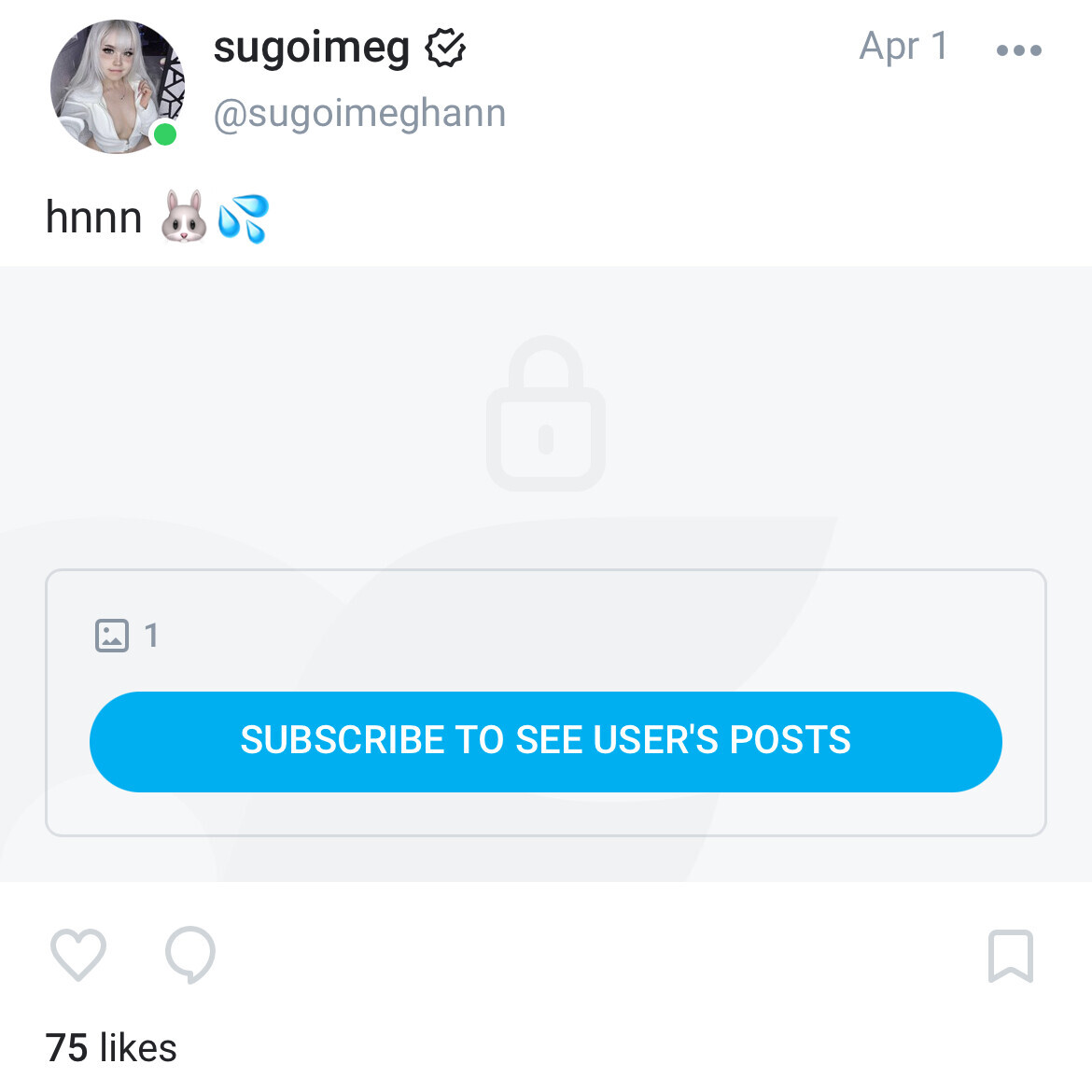Tap Subscribe to see user's posts
The image size is (1092, 1092).
[545, 741]
